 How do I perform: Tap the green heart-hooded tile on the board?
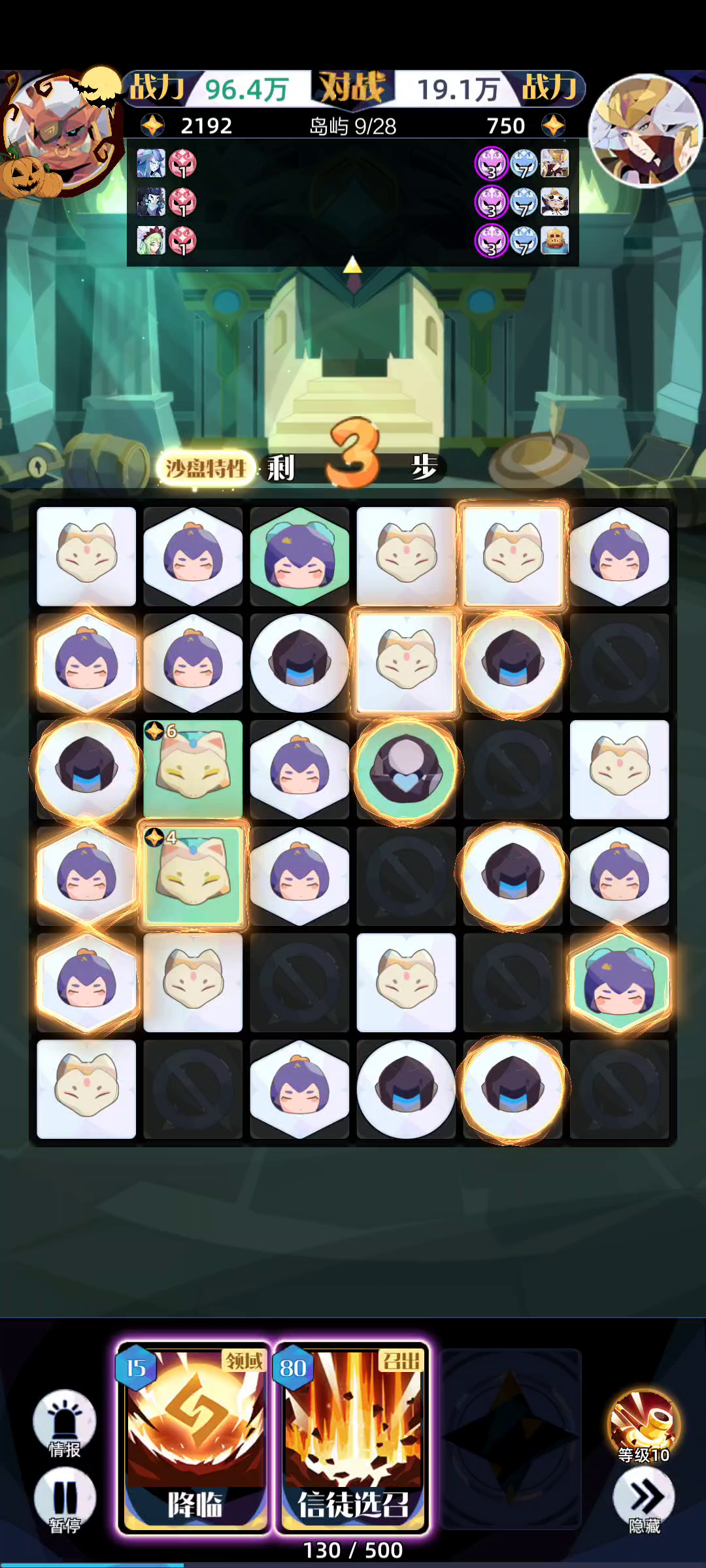406,769
